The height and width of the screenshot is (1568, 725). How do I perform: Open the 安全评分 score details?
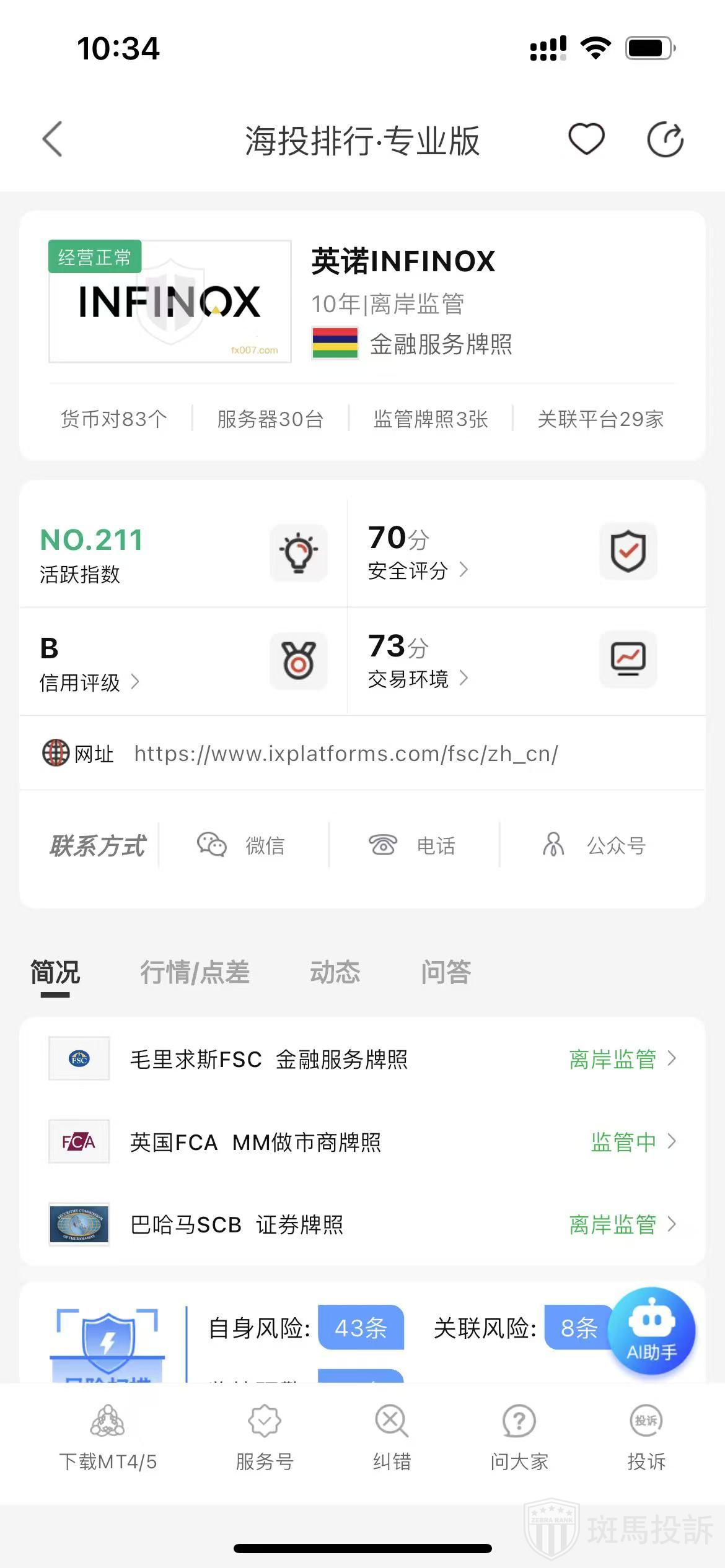click(x=417, y=570)
